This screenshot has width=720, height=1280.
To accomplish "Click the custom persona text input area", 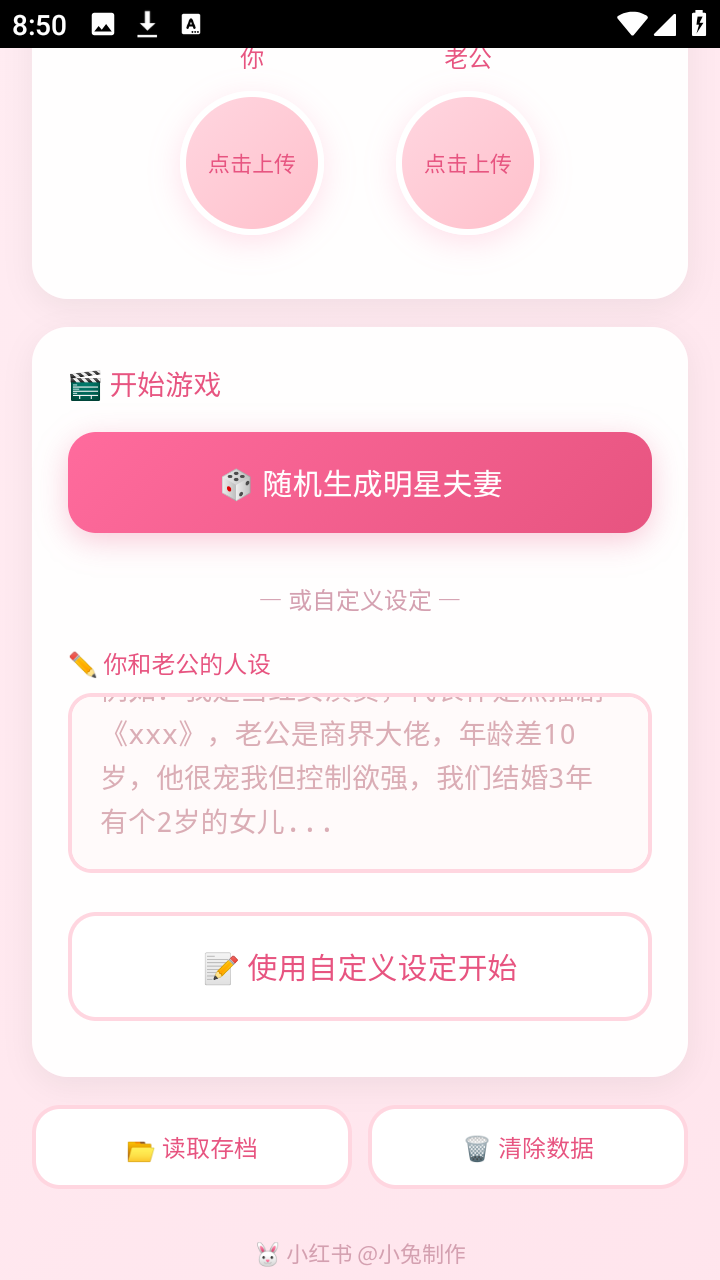I will point(360,782).
